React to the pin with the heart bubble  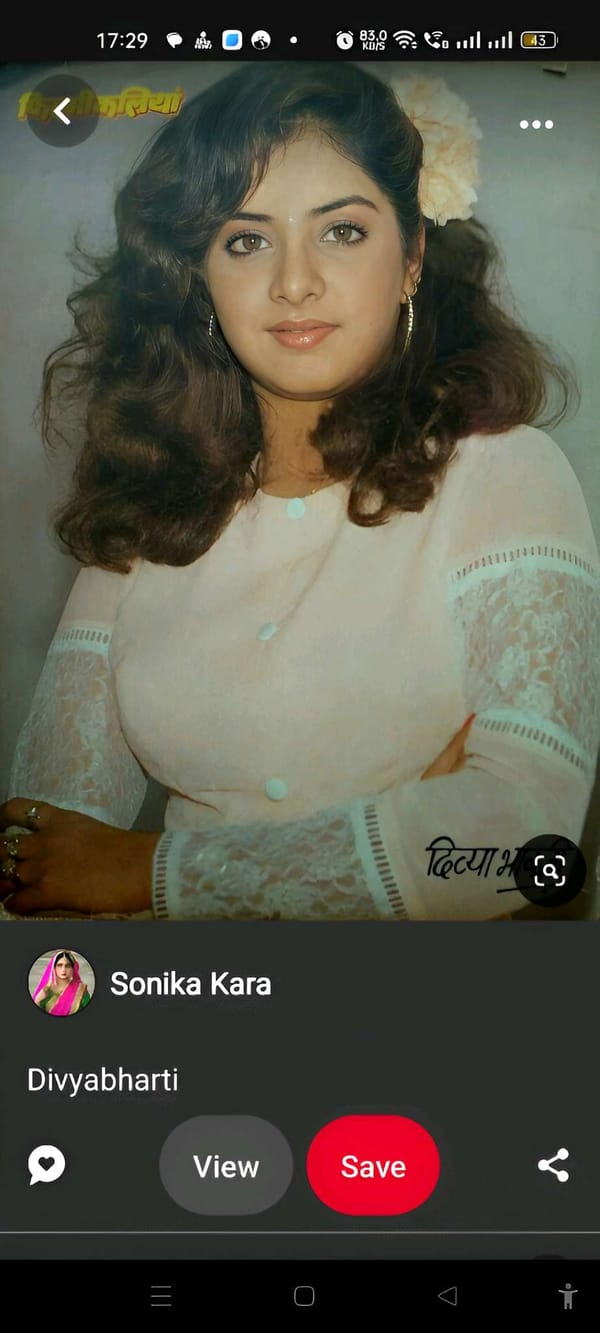click(47, 1165)
